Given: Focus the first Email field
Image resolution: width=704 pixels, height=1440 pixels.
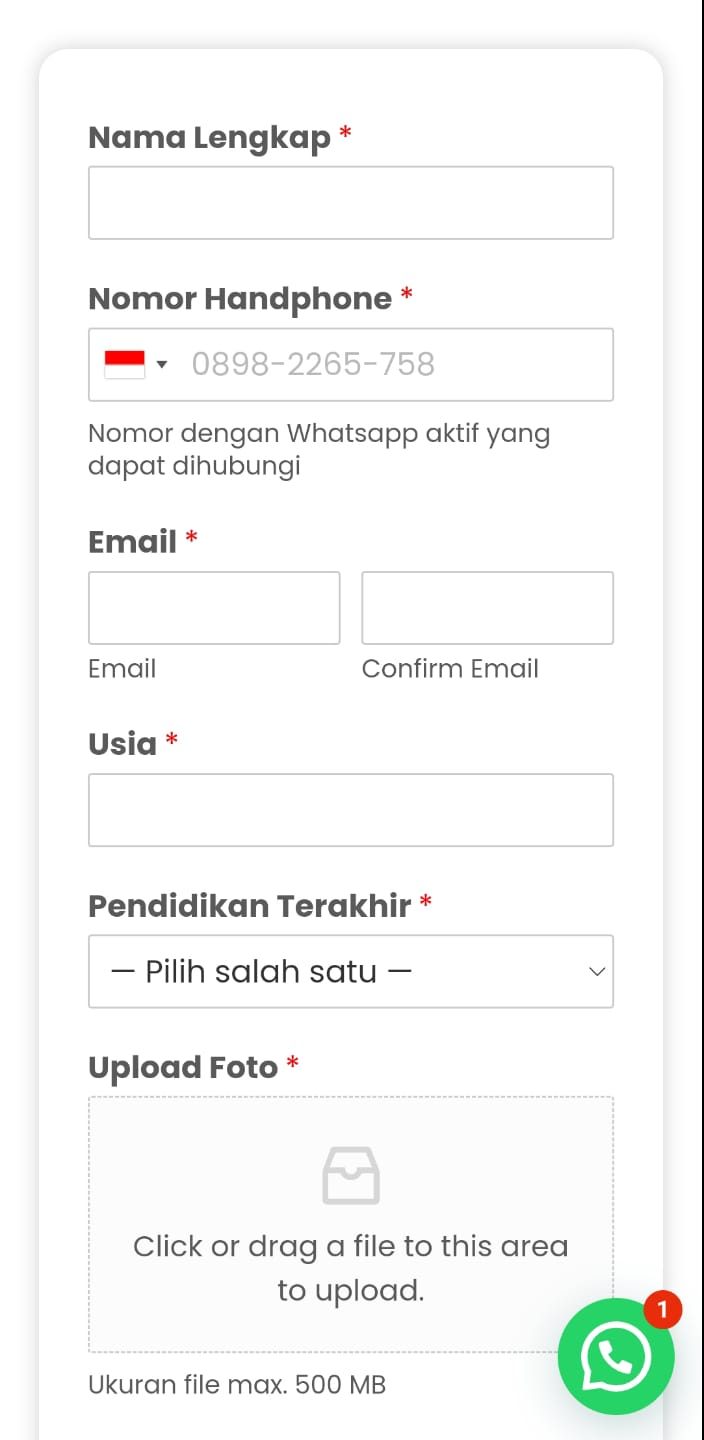Looking at the screenshot, I should click(214, 608).
